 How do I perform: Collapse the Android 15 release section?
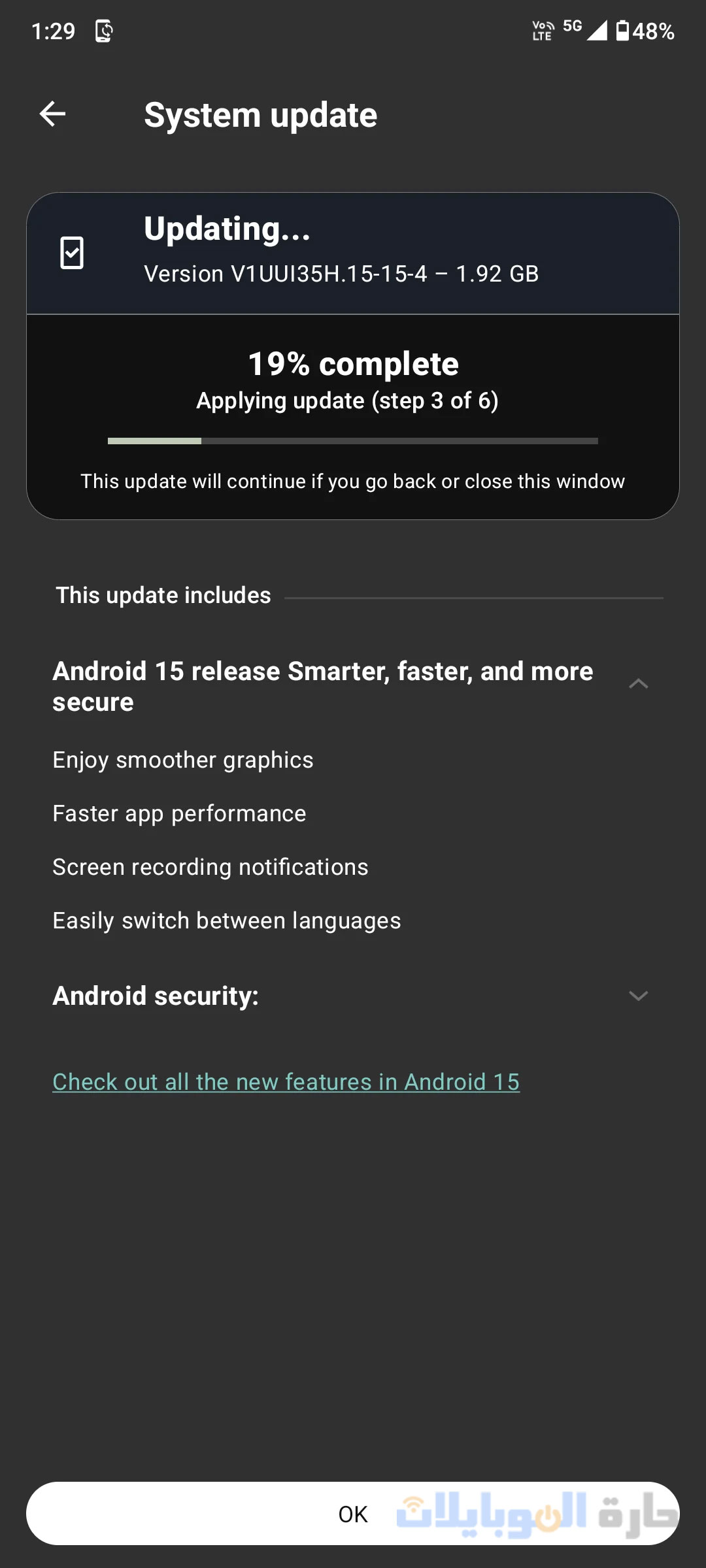[638, 684]
